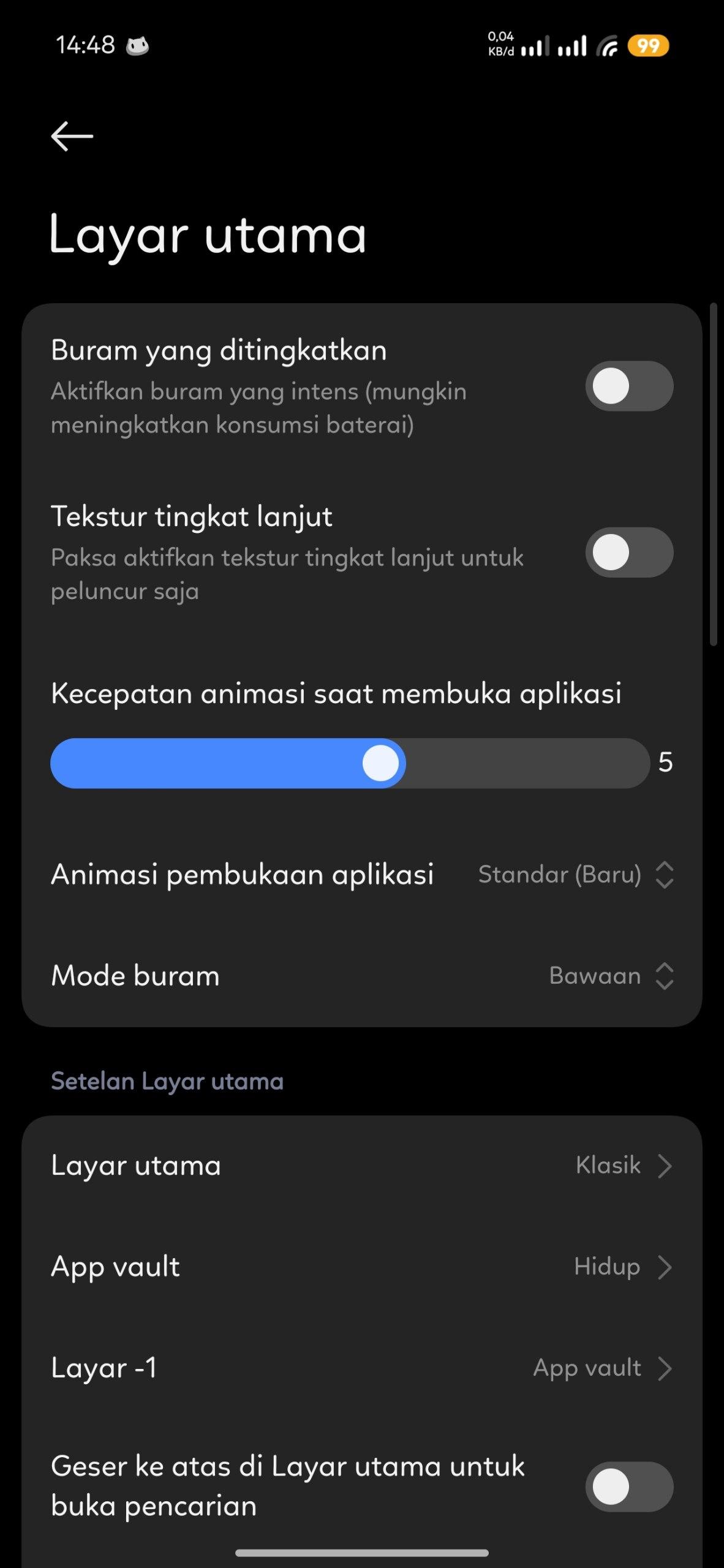Open Animasi pembukaan aplikasi dropdown
This screenshot has width=724, height=1568.
[x=576, y=875]
